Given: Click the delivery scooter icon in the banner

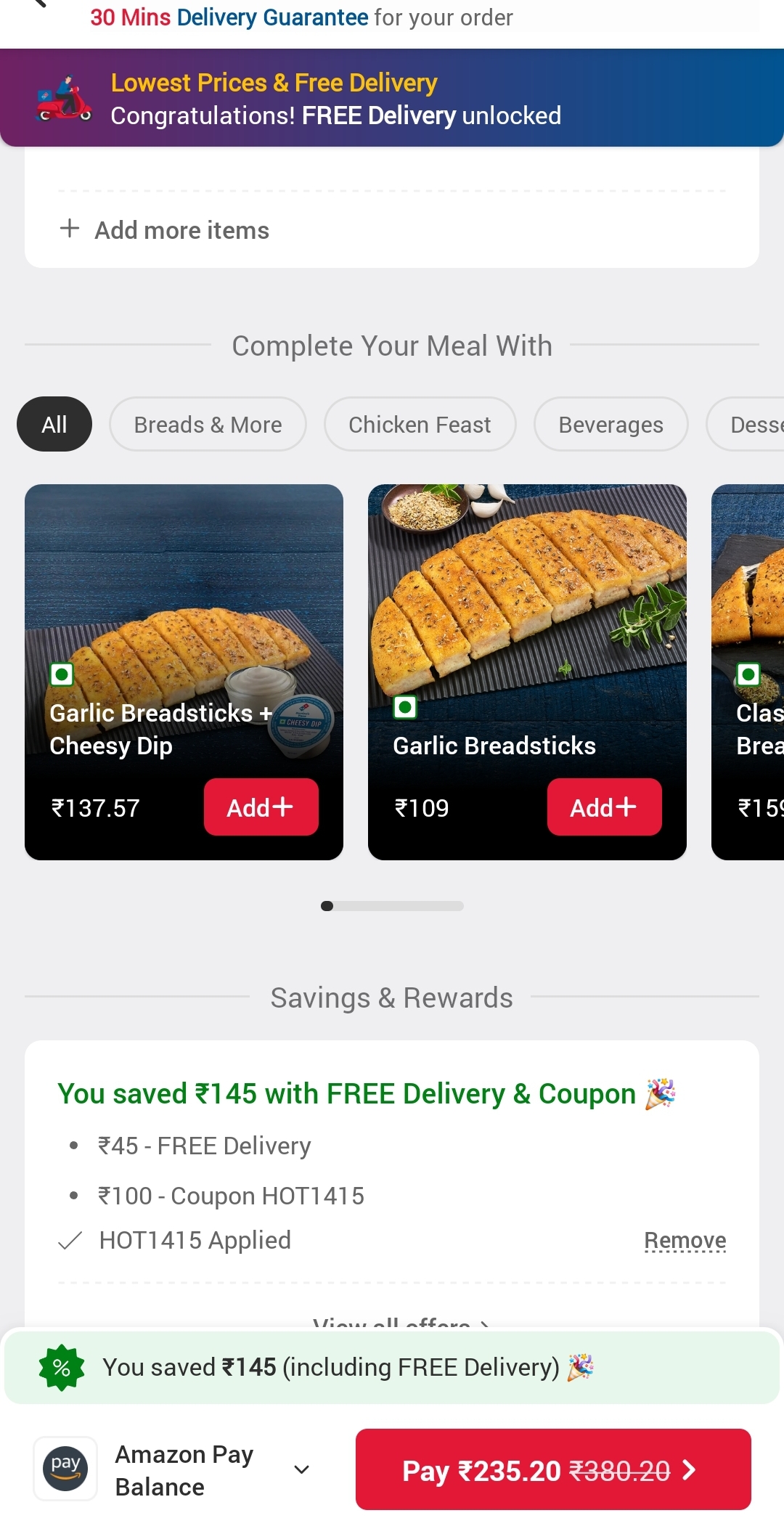Looking at the screenshot, I should coord(64,99).
